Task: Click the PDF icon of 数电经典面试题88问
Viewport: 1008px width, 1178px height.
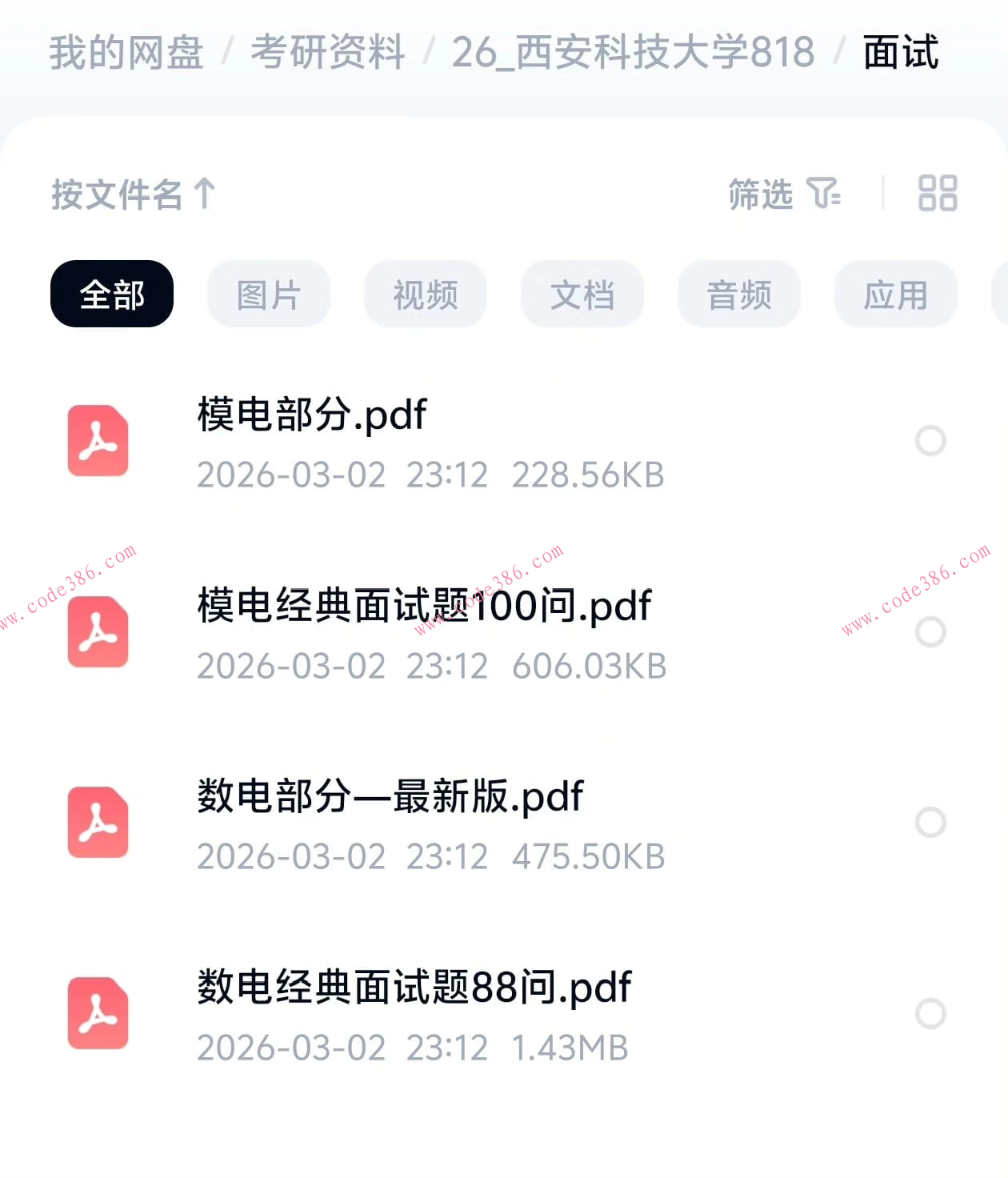Action: (97, 1015)
